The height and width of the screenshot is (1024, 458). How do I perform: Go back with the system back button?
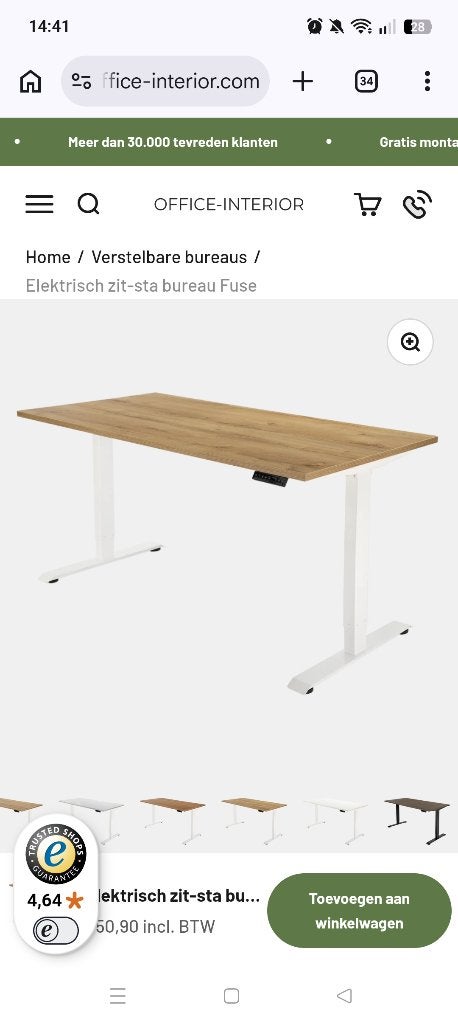pos(344,995)
